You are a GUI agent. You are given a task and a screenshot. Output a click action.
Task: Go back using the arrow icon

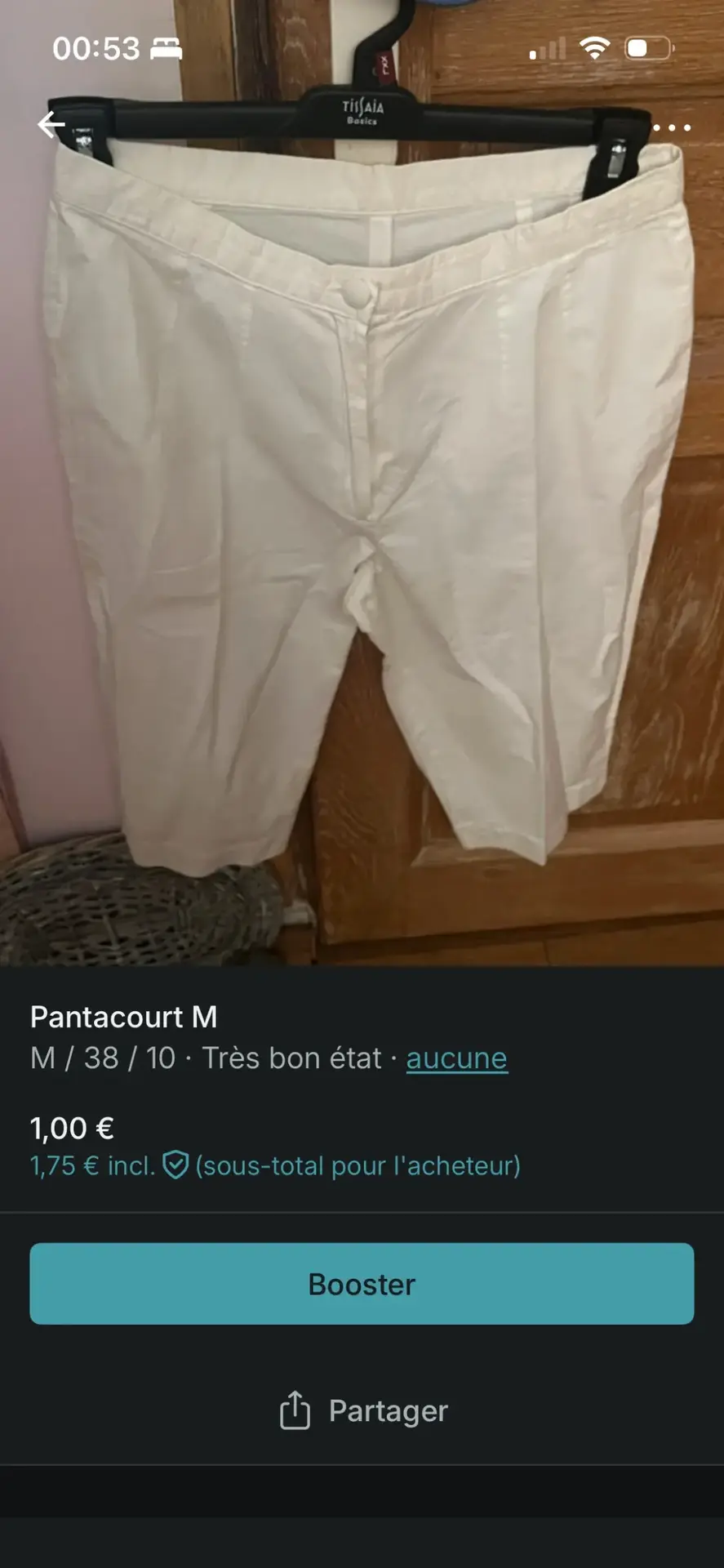pyautogui.click(x=51, y=125)
